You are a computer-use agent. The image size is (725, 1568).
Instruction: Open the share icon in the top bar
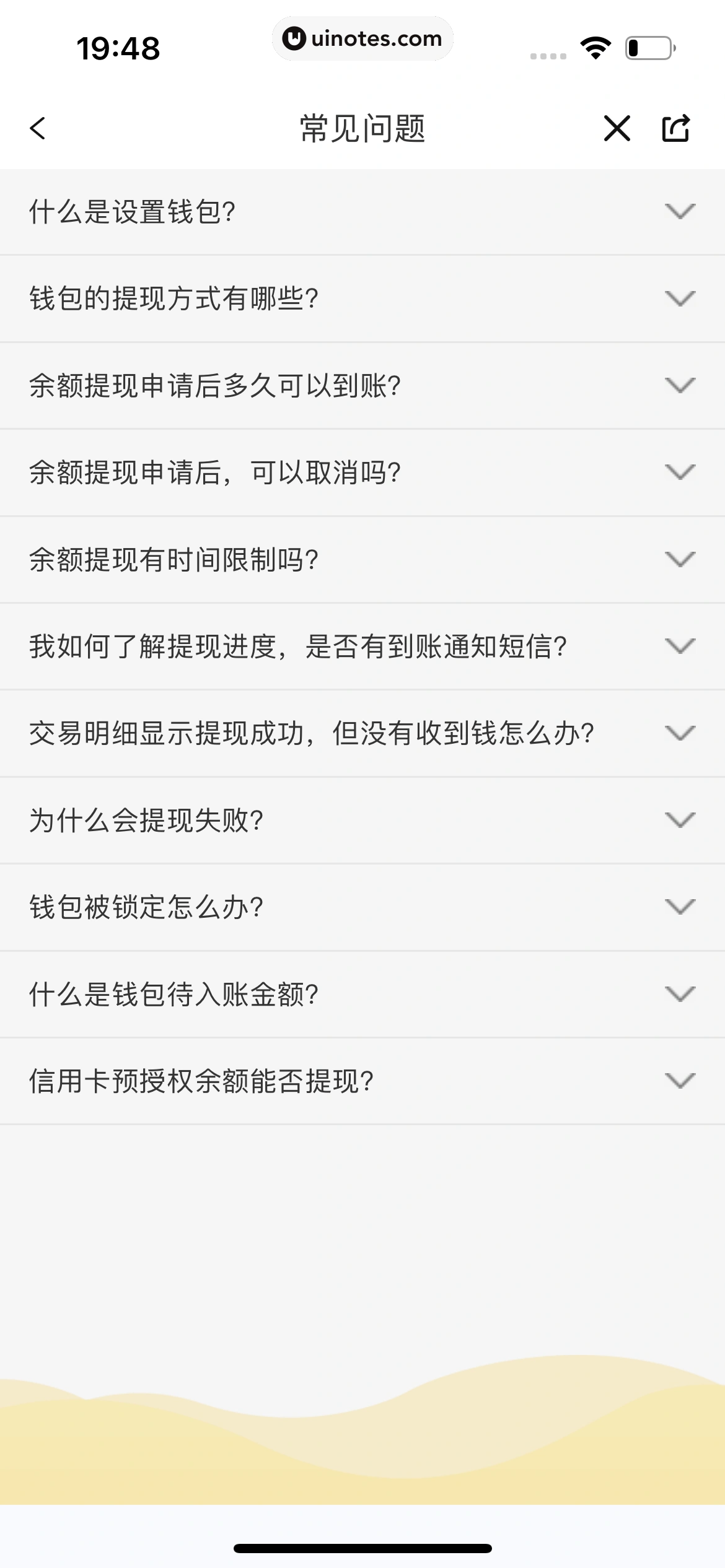point(675,129)
